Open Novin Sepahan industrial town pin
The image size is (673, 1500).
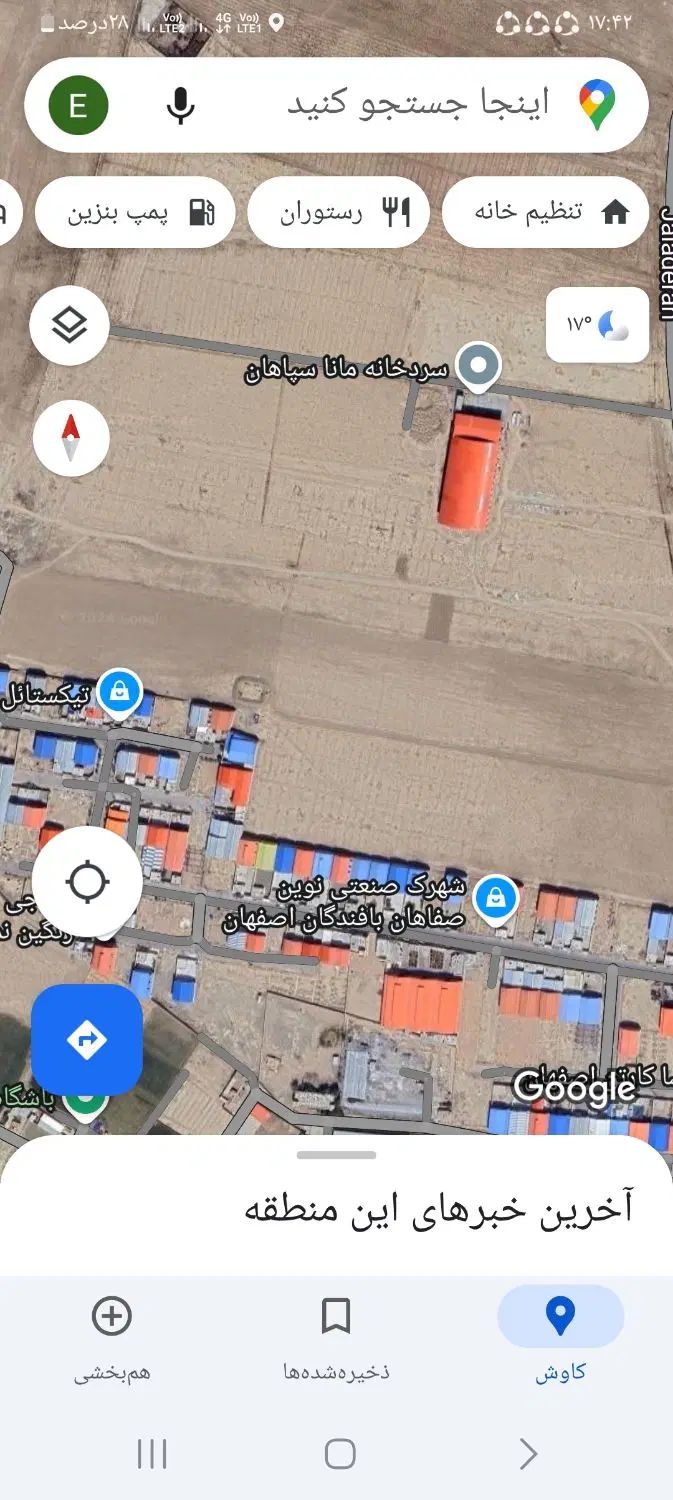[494, 897]
